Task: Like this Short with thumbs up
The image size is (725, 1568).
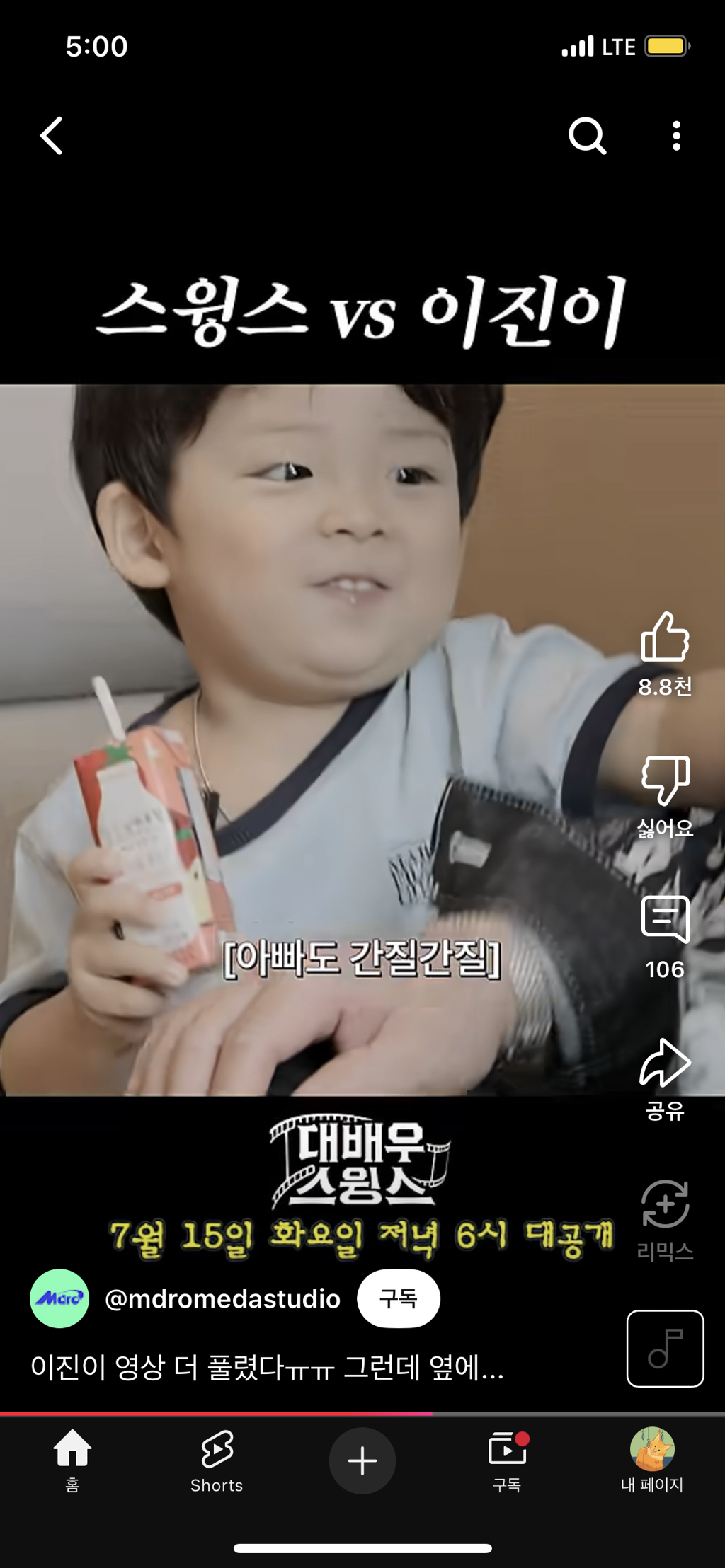Action: click(665, 638)
